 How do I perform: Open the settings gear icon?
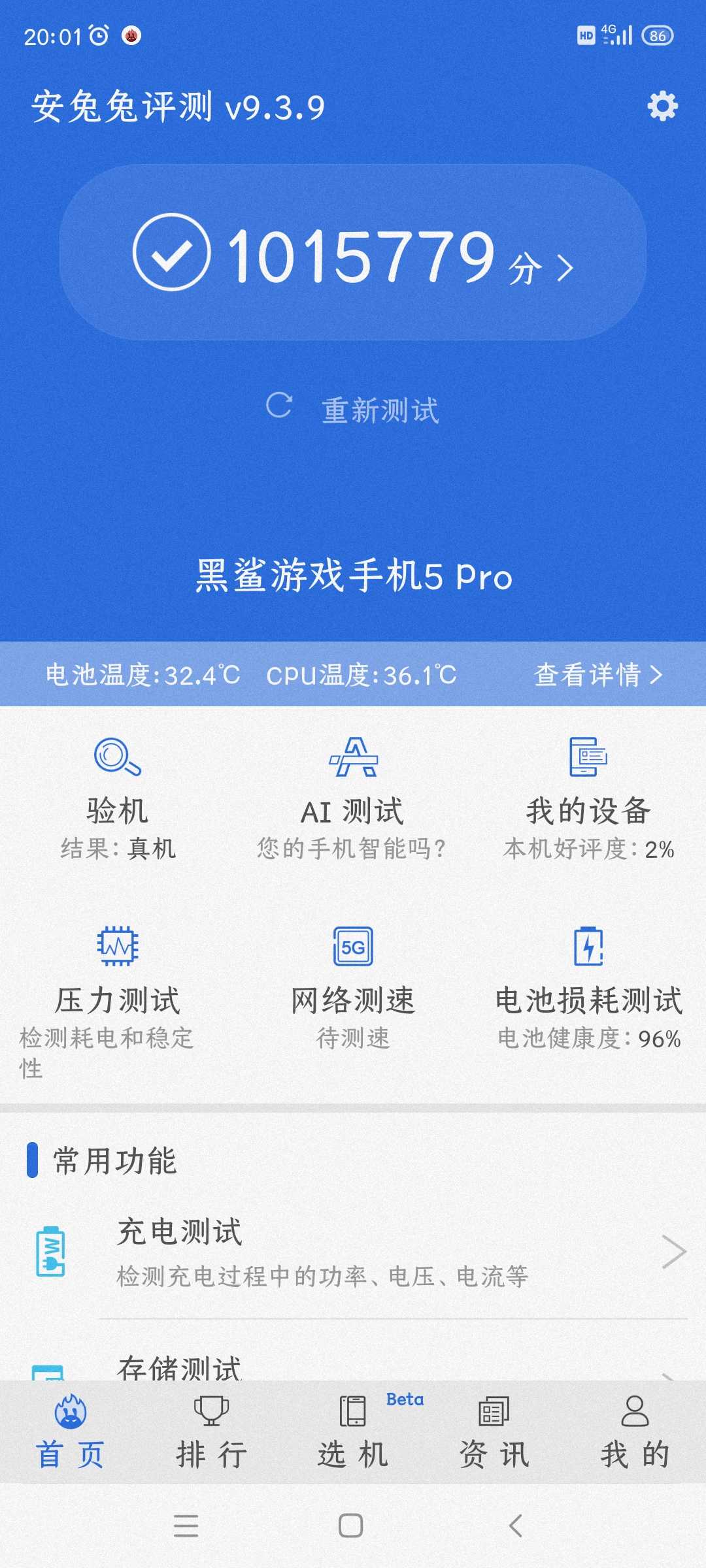(662, 106)
